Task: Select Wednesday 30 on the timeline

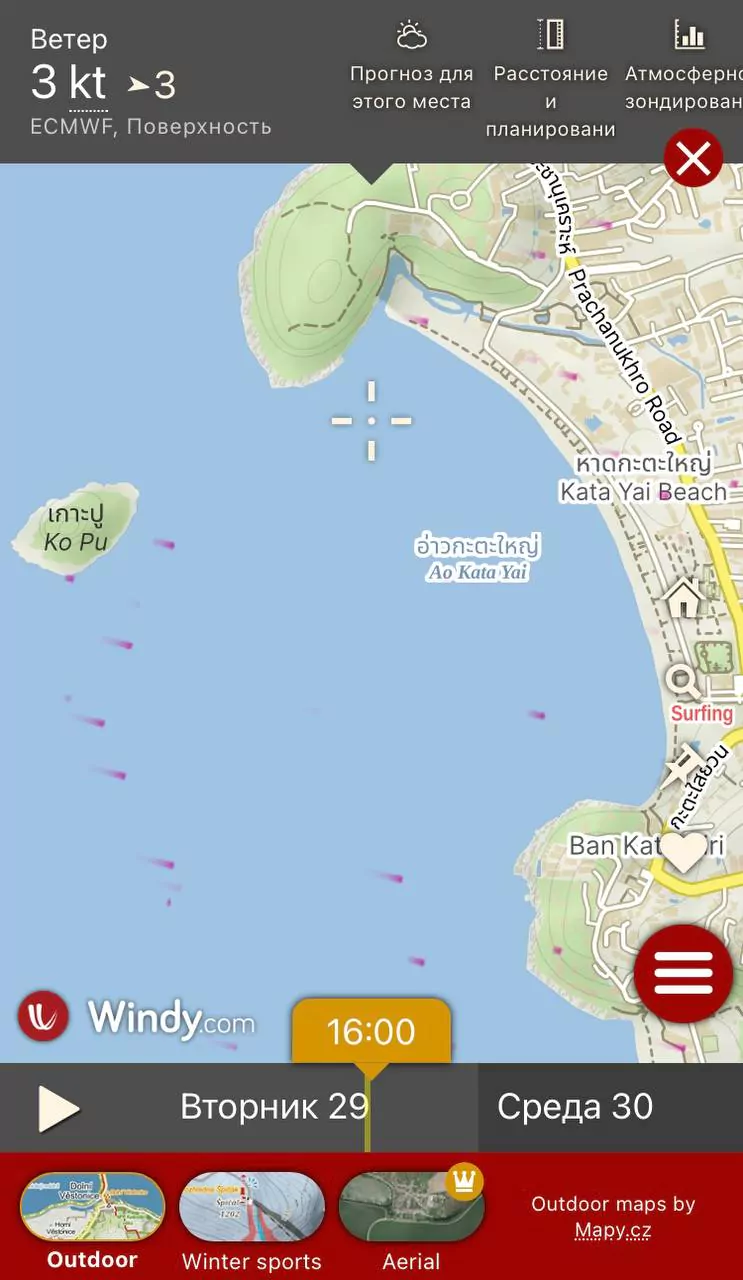Action: click(x=574, y=1107)
